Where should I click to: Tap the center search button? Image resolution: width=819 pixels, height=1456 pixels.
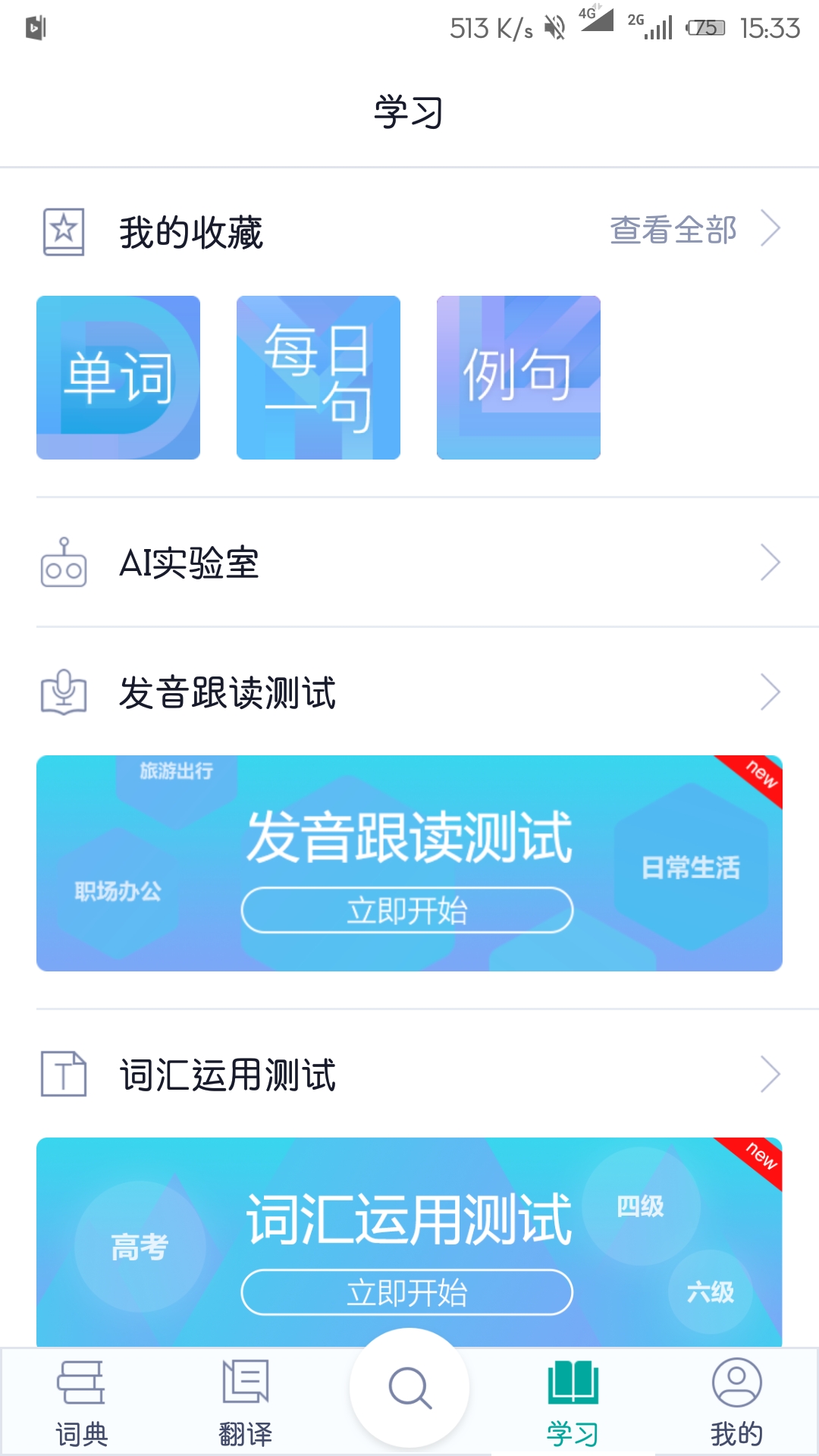[409, 1388]
